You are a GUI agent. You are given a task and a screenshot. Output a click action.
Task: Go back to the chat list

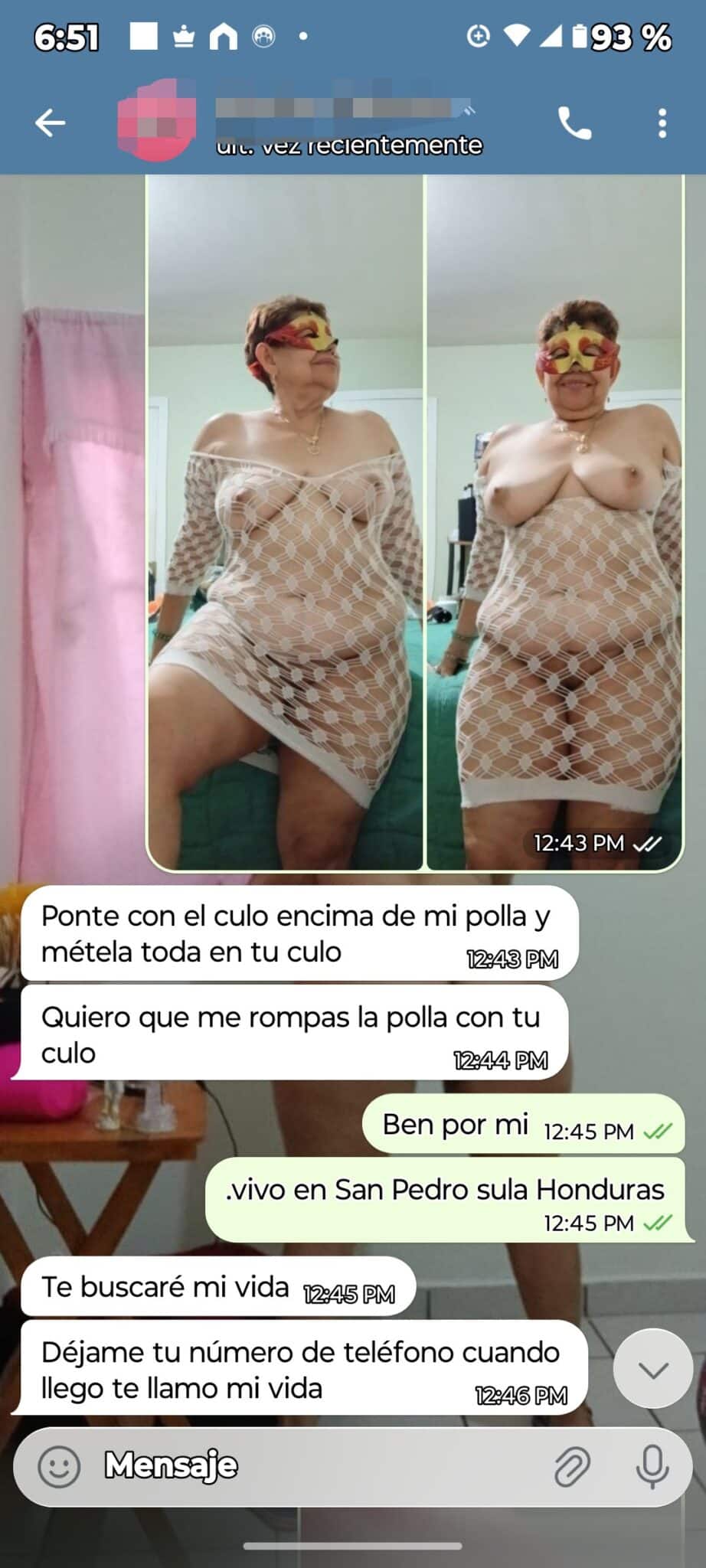point(51,122)
